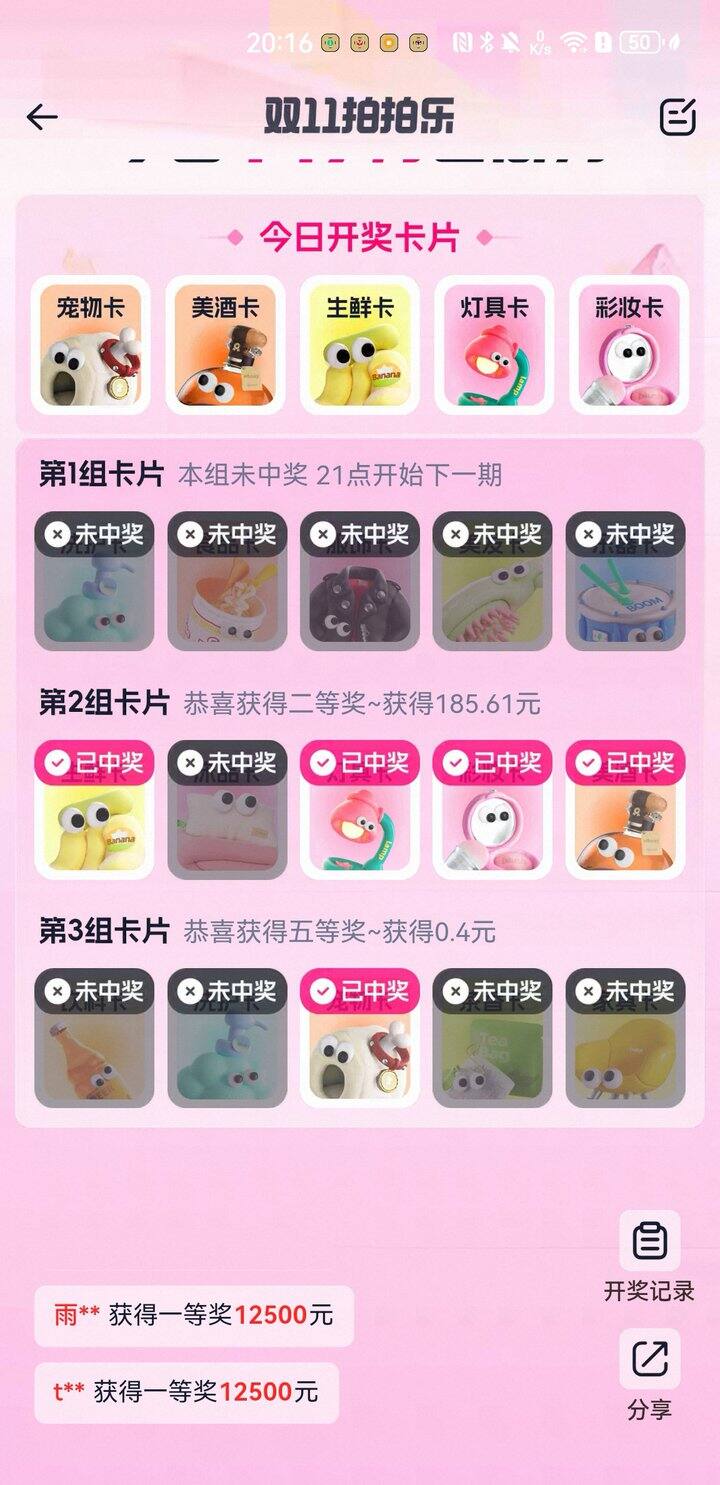Tap the 灯具卡 card in 今日开奖卡片
Image resolution: width=720 pixels, height=1485 pixels.
pyautogui.click(x=494, y=345)
